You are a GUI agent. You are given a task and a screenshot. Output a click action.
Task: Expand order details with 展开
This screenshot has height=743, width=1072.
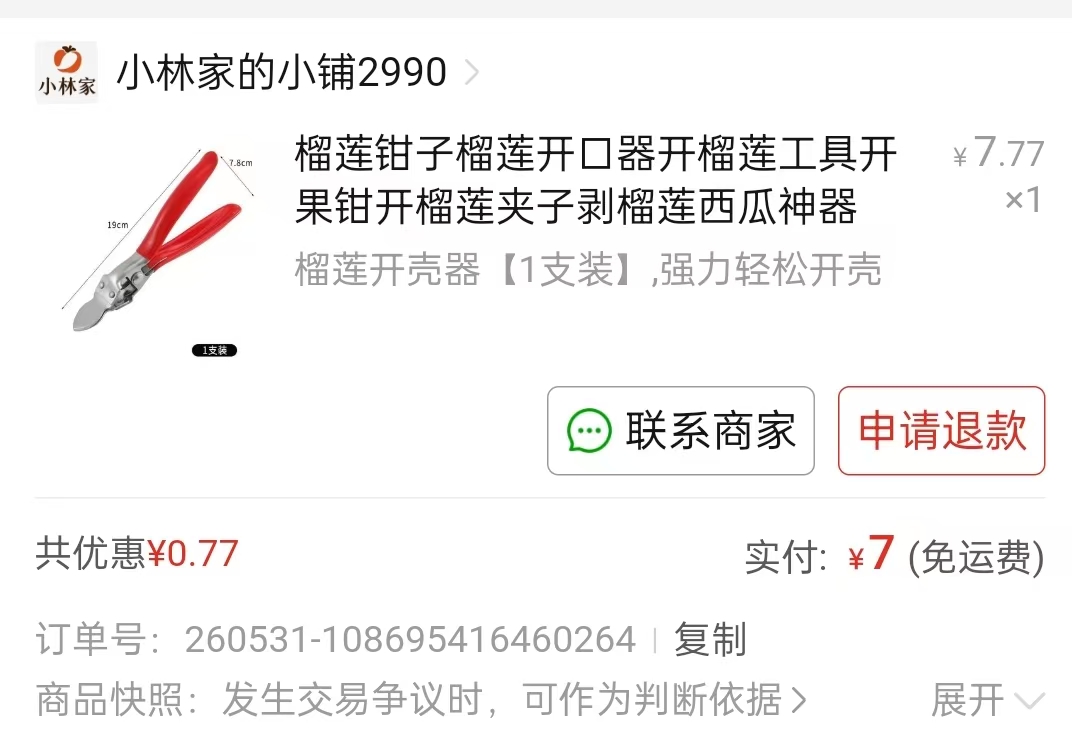click(988, 700)
